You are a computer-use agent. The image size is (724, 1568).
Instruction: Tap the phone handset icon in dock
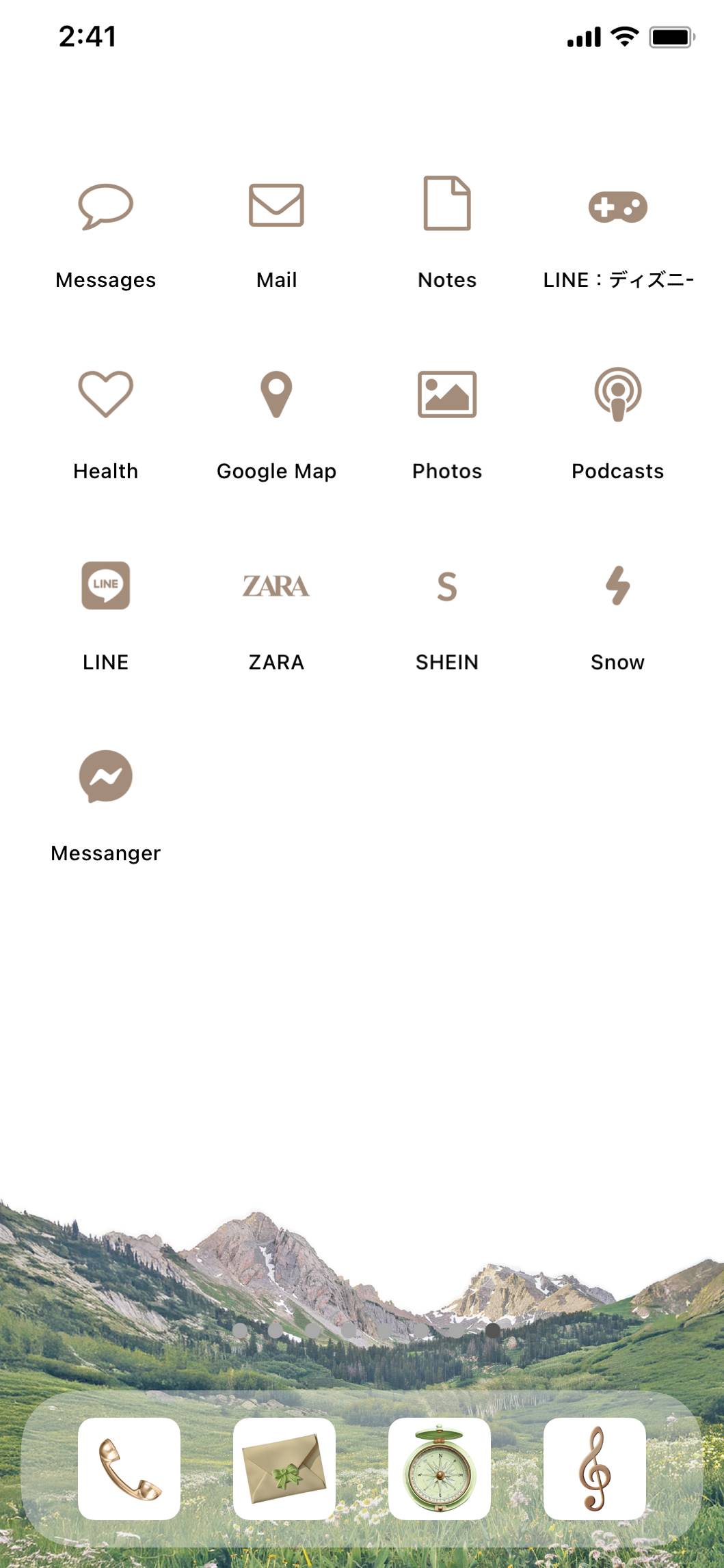(129, 1468)
